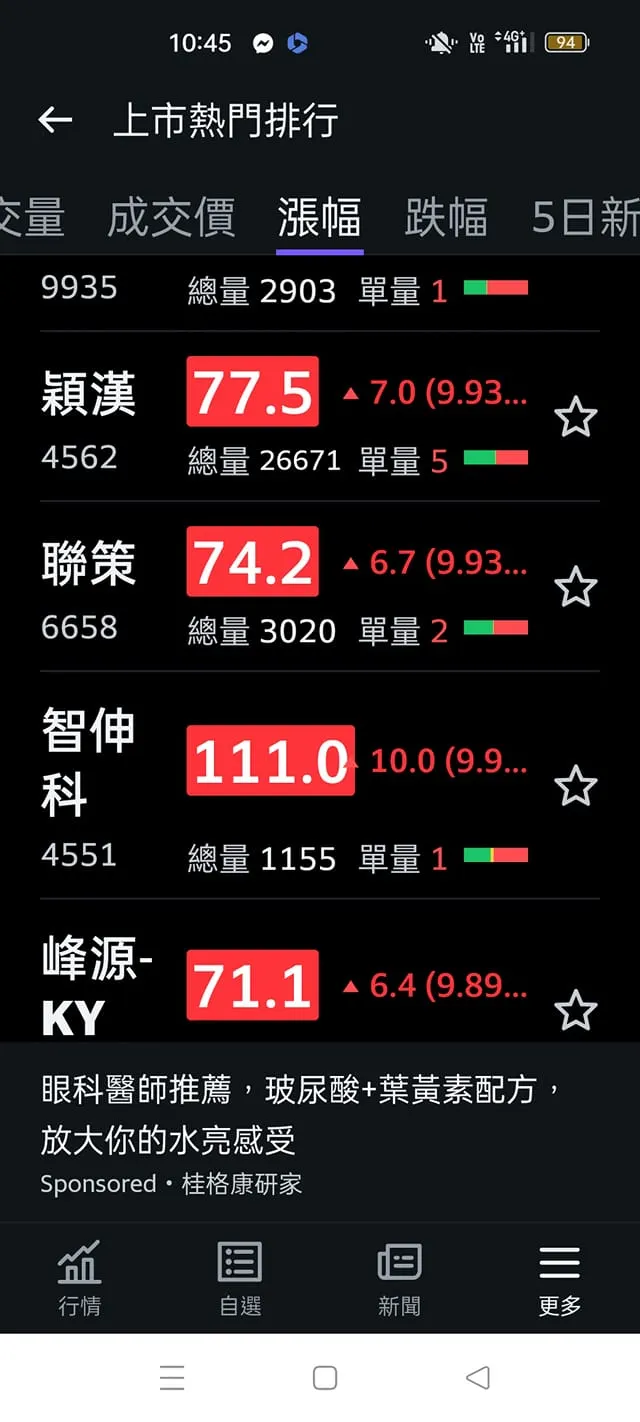Add 穎漢 to the watchlist star
Viewport: 640px width, 1422px height.
pyautogui.click(x=575, y=417)
